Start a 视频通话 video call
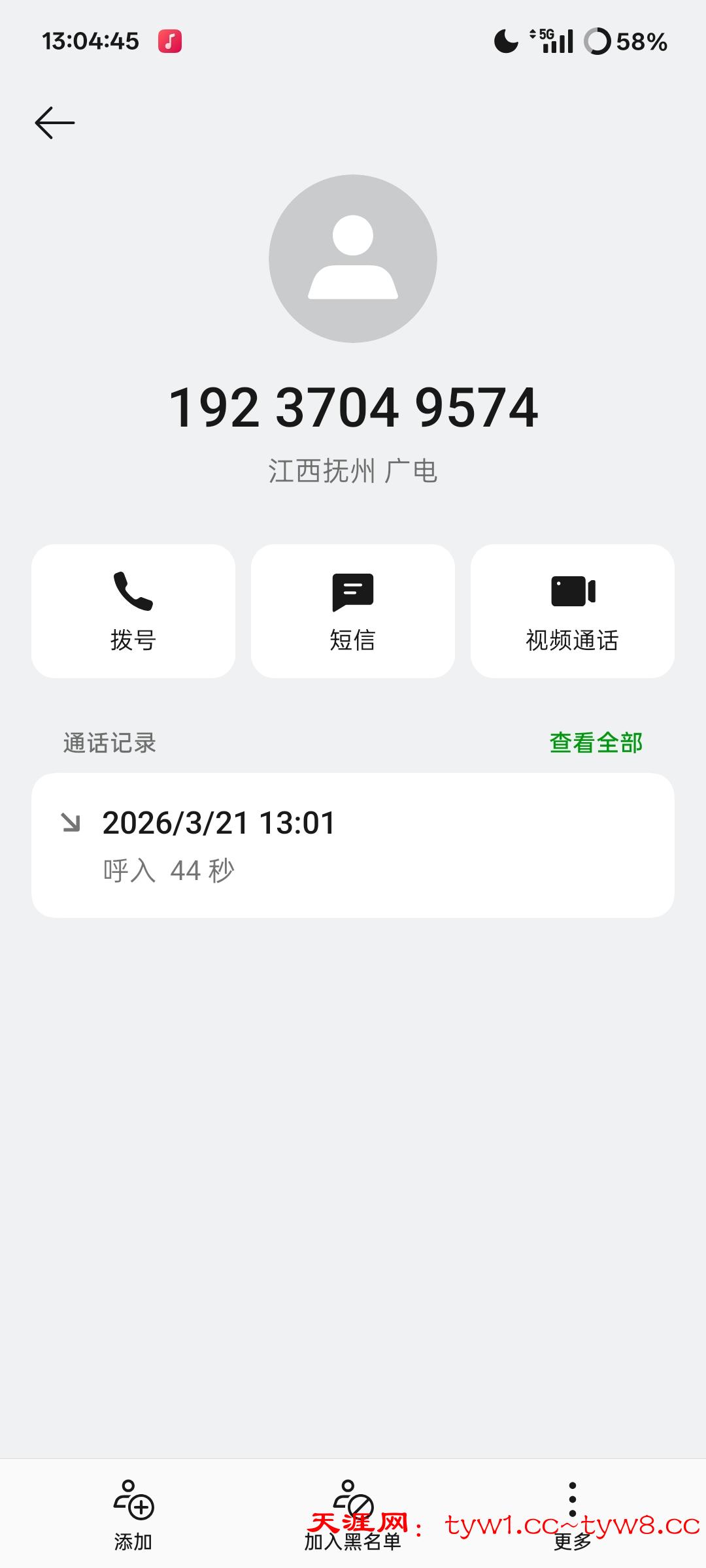 click(573, 611)
